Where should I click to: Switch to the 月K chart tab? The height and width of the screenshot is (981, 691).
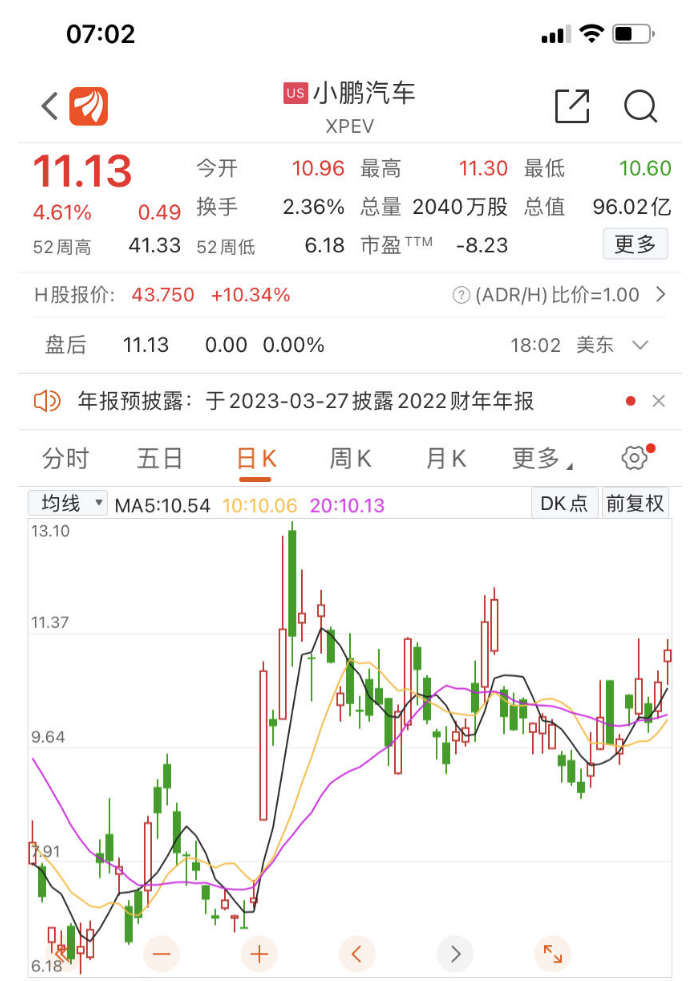[446, 459]
